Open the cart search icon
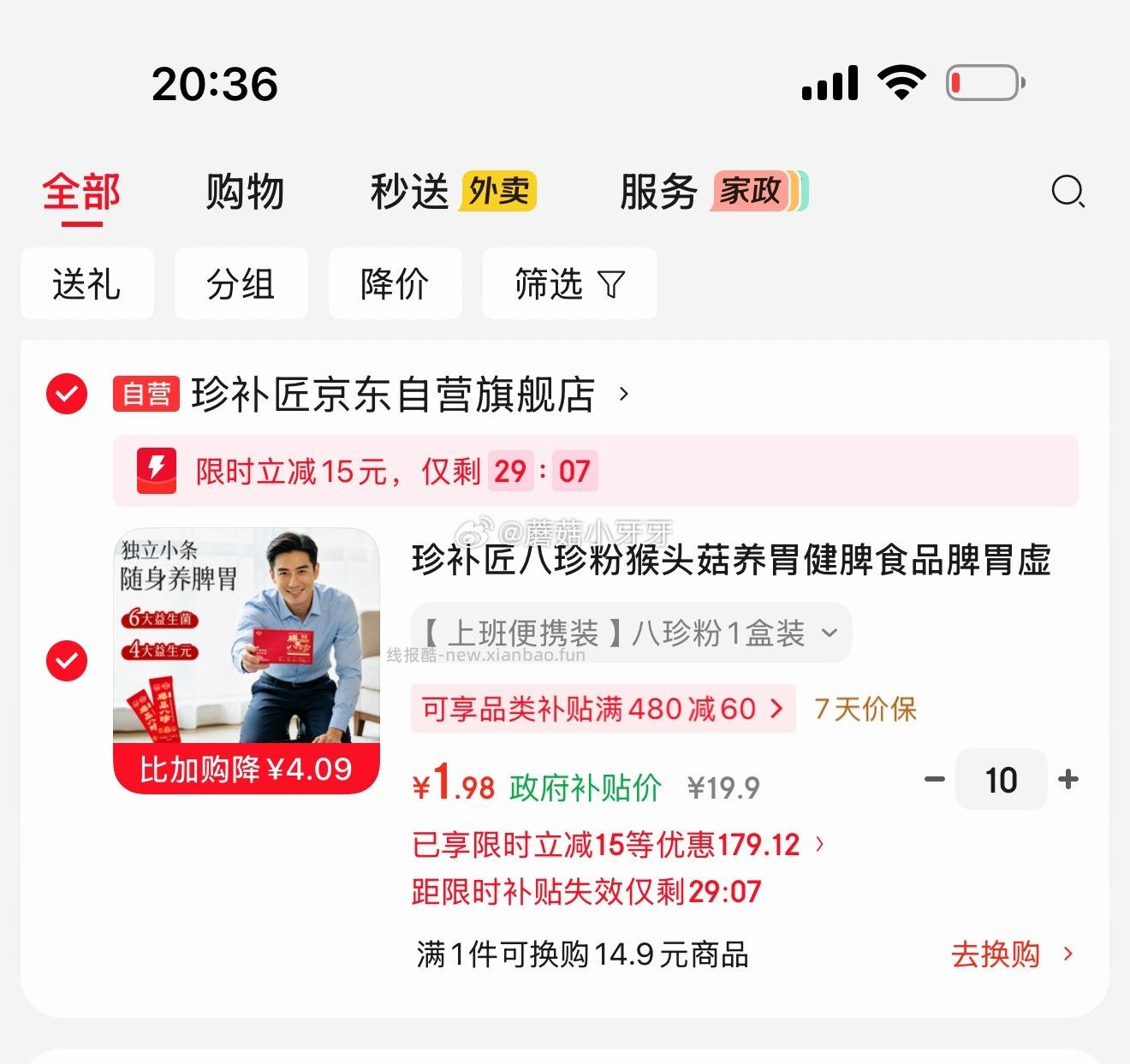 [1068, 192]
